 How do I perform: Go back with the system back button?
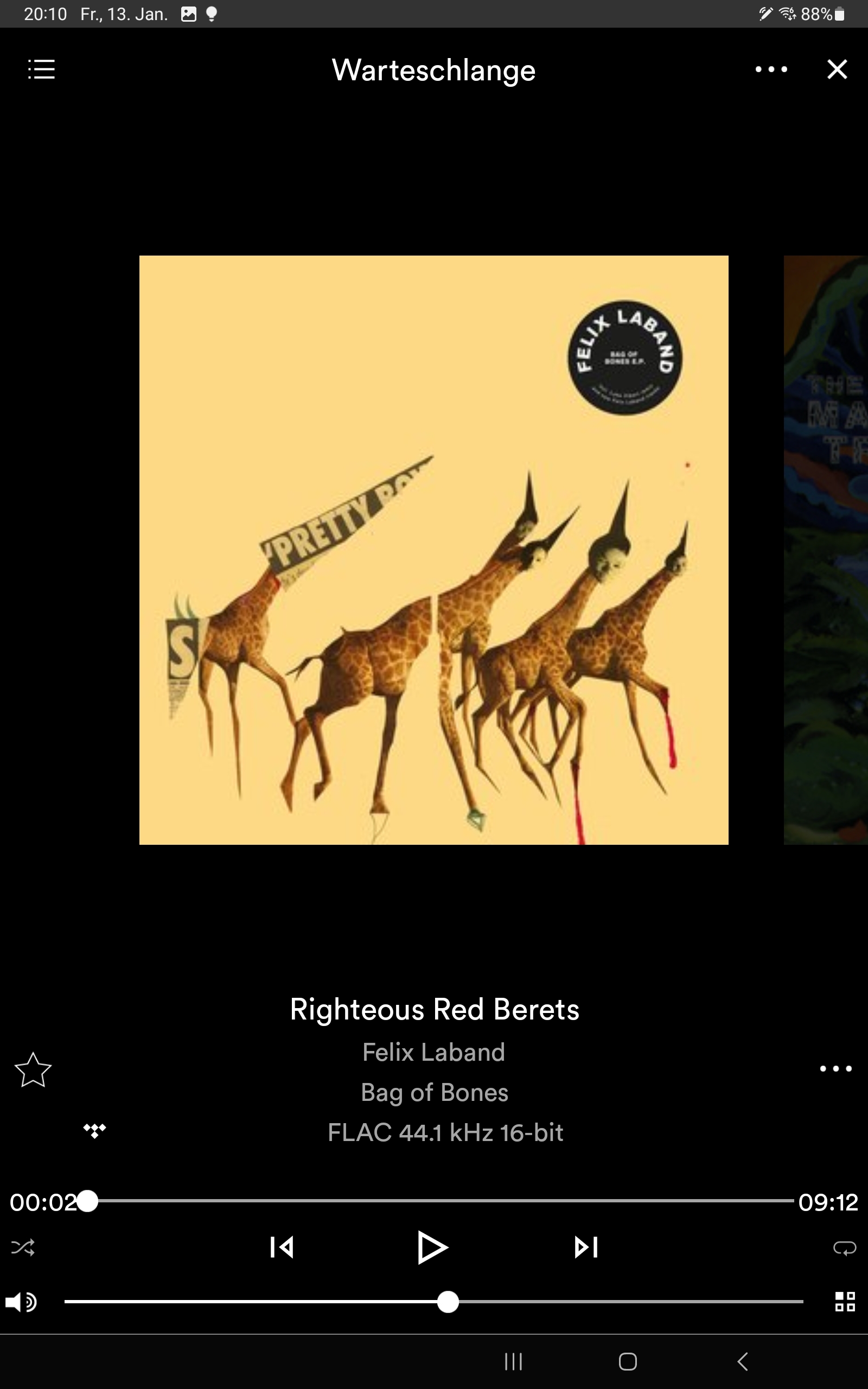(x=742, y=1361)
